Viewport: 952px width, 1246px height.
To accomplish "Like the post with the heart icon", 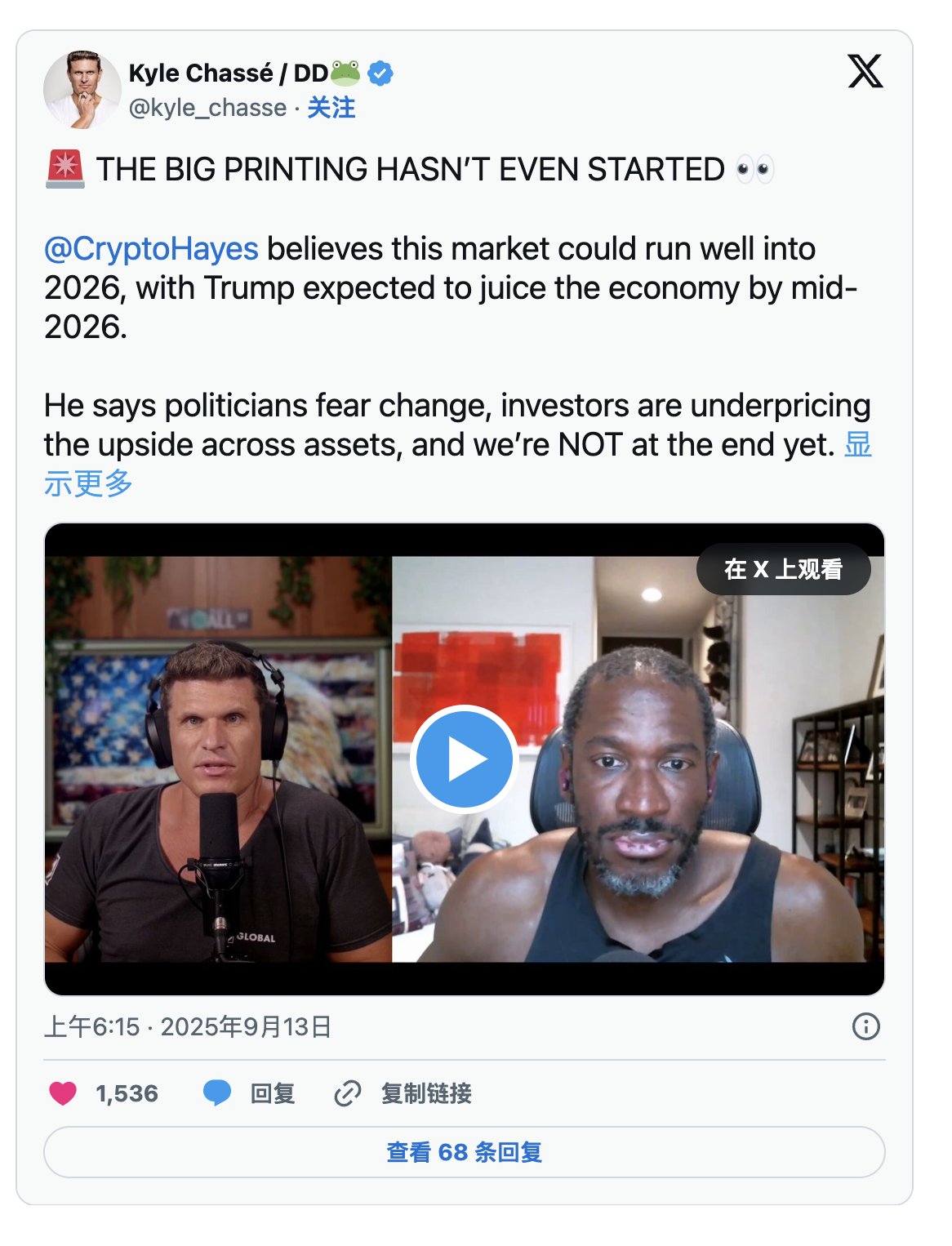I will pyautogui.click(x=63, y=1093).
